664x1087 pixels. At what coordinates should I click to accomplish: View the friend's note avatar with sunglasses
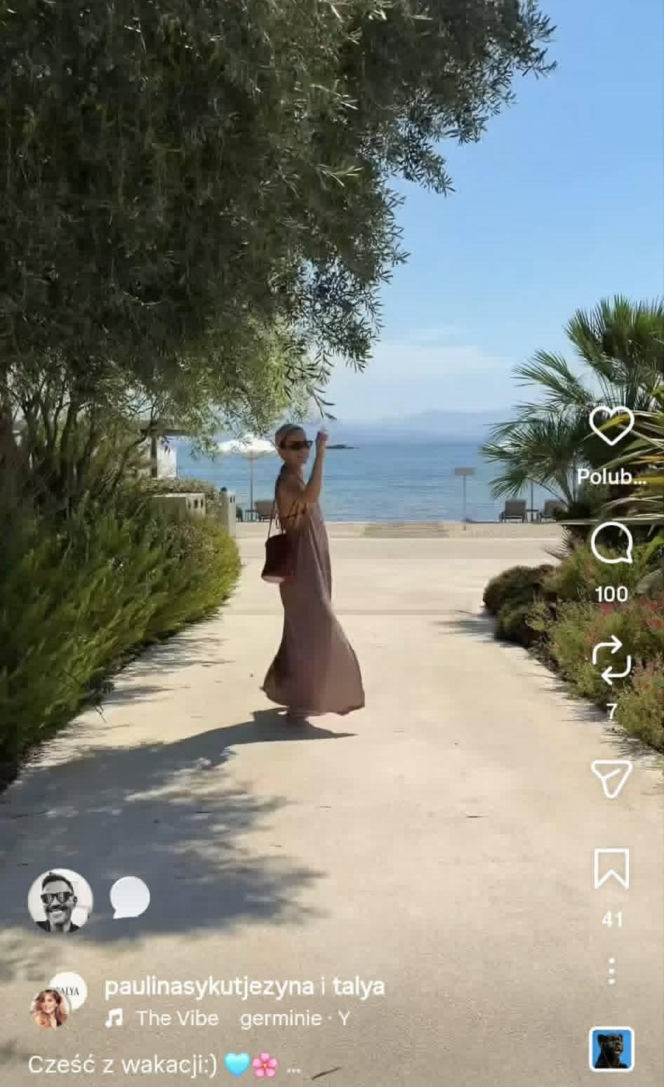tap(60, 901)
